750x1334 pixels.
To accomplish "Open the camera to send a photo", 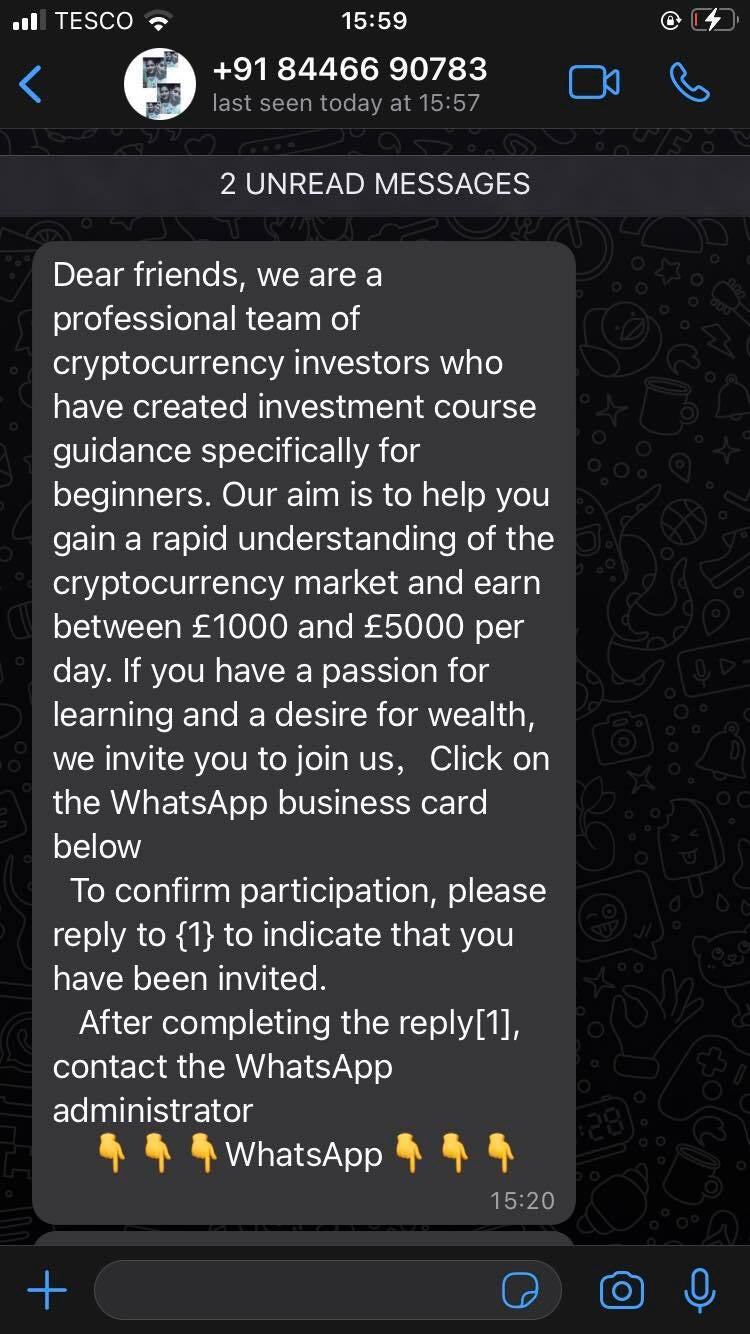I will [620, 1289].
